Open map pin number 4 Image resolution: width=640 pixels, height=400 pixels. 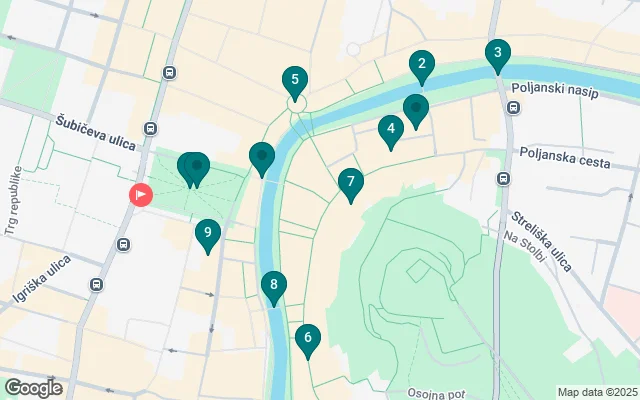(390, 128)
